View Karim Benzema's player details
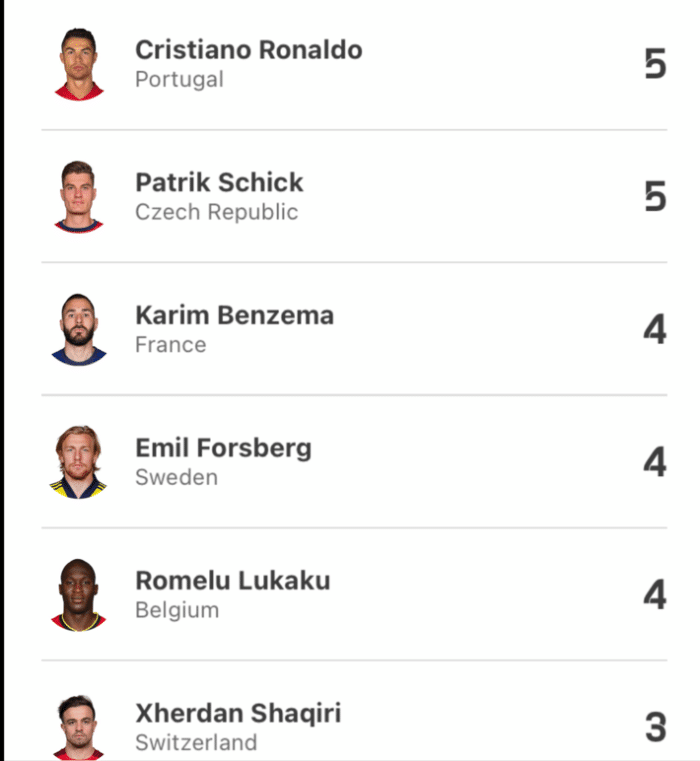The image size is (700, 761). click(234, 329)
